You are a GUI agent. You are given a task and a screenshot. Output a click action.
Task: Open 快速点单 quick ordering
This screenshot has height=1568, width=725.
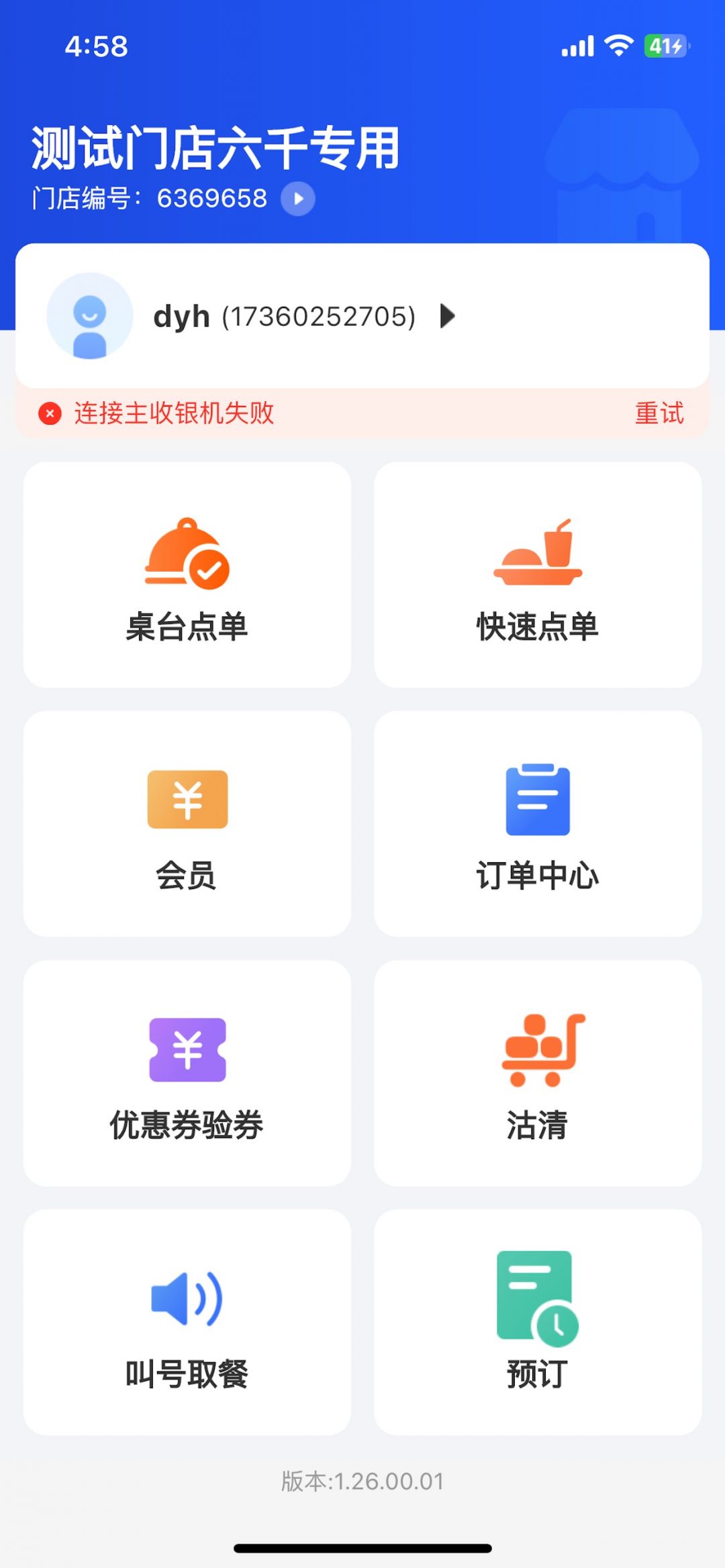click(x=538, y=575)
